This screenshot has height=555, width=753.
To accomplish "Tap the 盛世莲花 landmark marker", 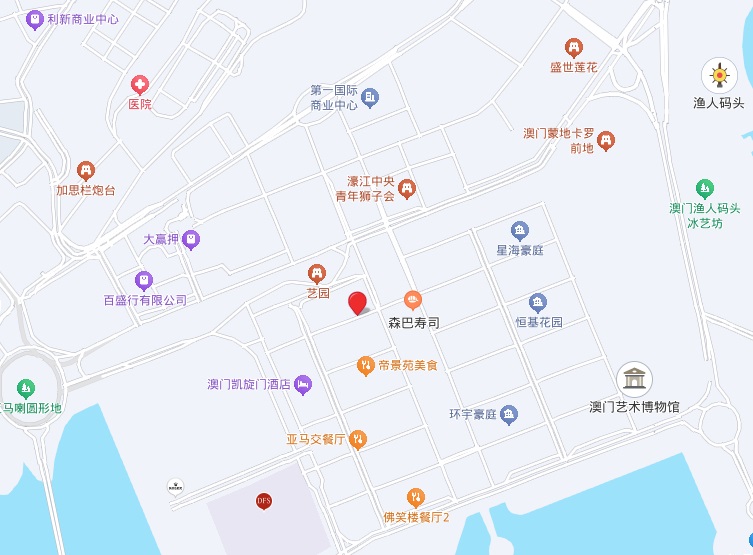I will pyautogui.click(x=573, y=47).
